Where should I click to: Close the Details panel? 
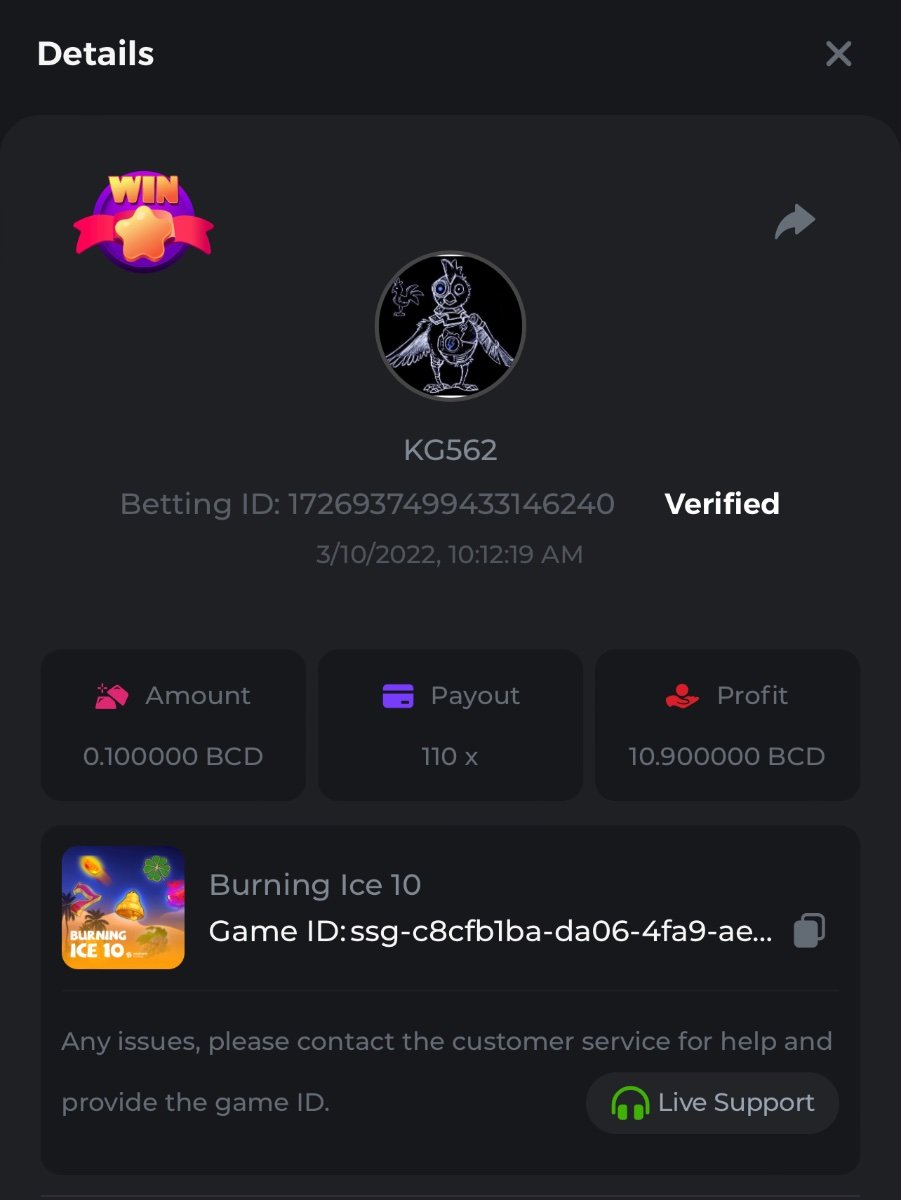(838, 54)
